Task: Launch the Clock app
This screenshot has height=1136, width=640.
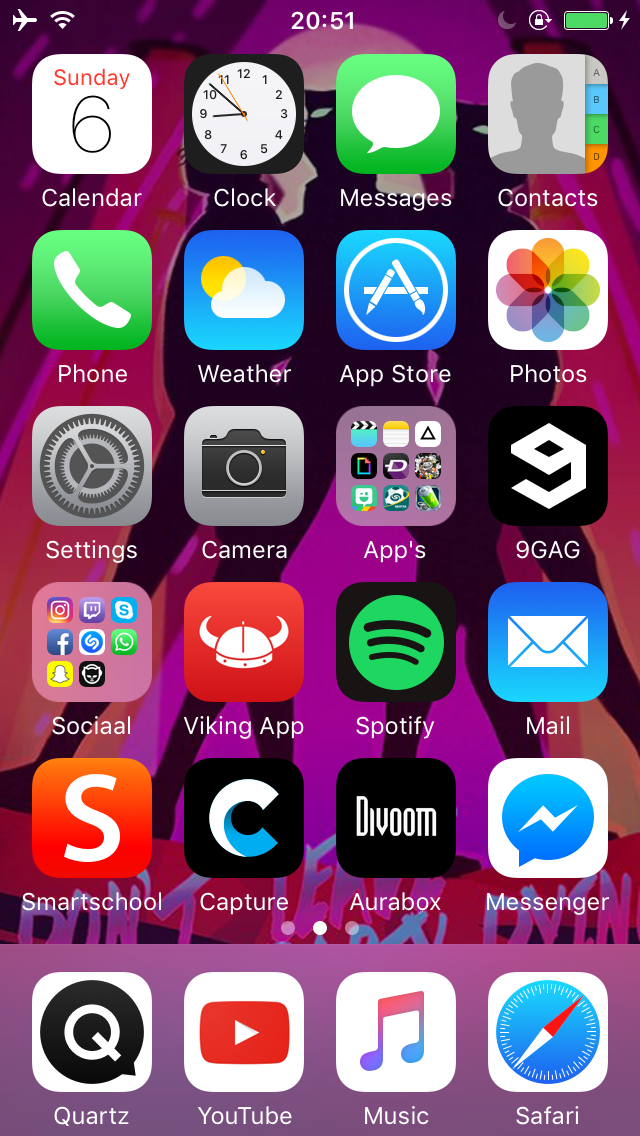Action: [244, 114]
